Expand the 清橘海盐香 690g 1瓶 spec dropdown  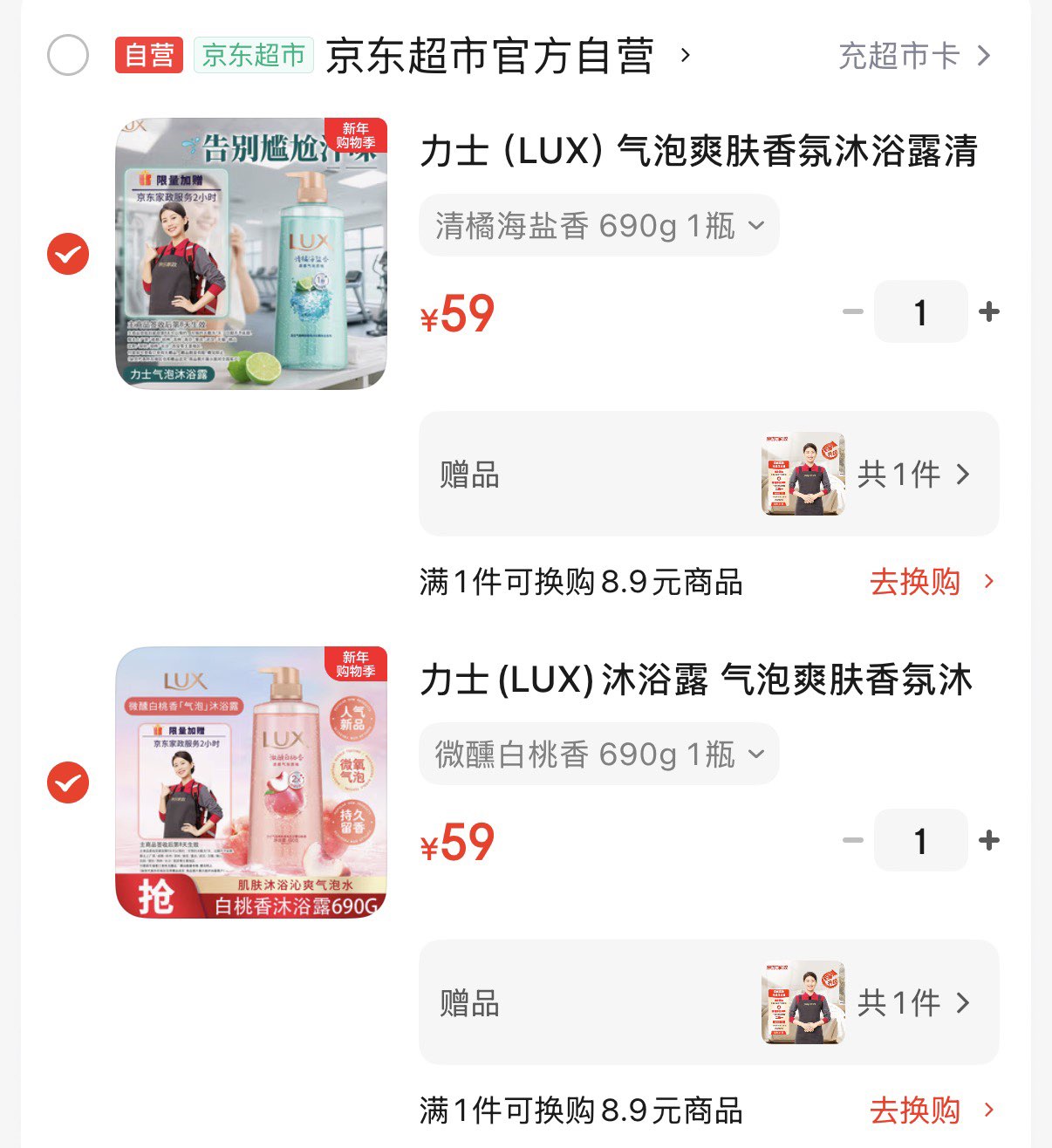click(x=598, y=226)
